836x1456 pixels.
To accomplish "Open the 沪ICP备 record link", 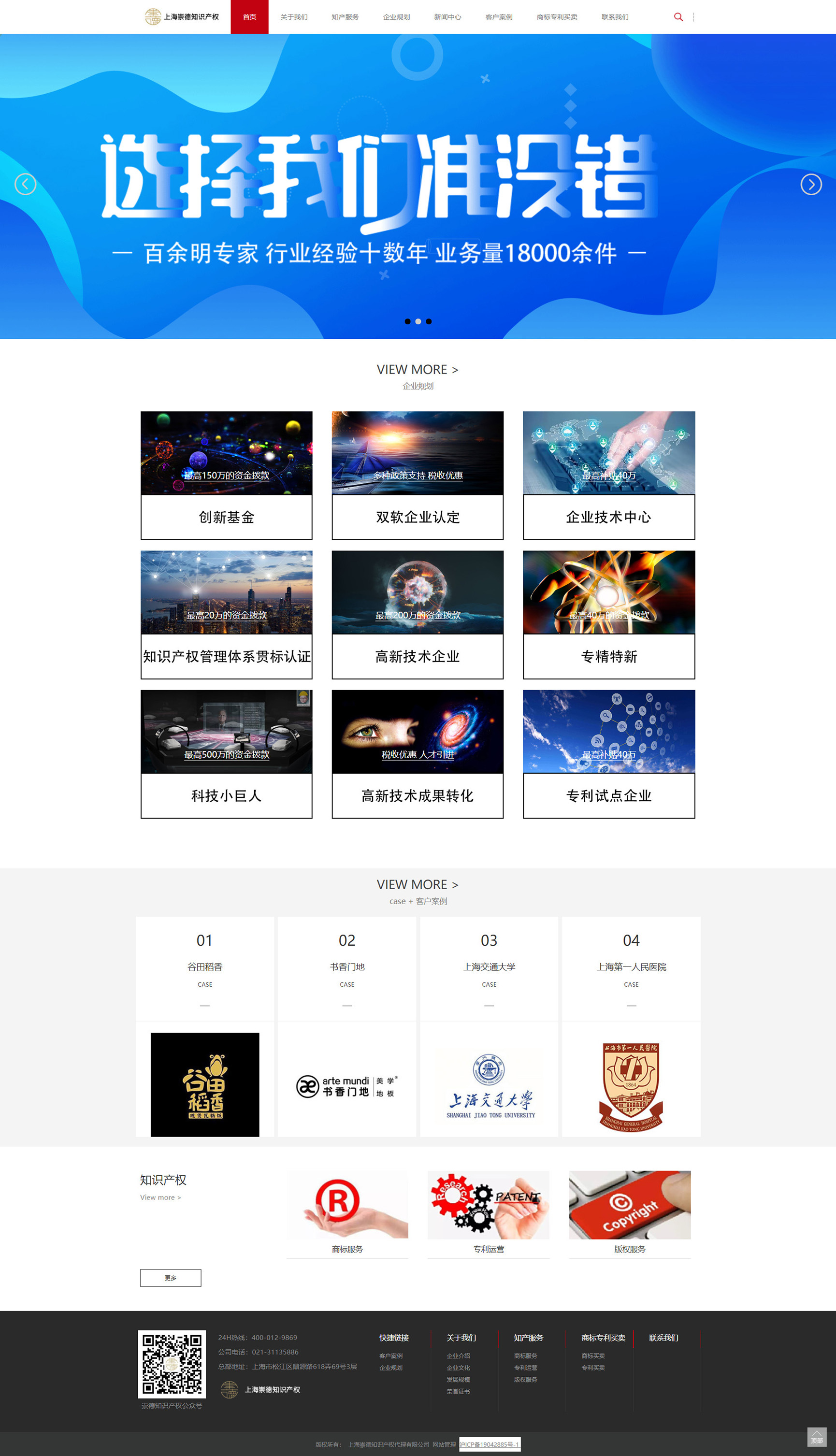I will [x=489, y=1444].
